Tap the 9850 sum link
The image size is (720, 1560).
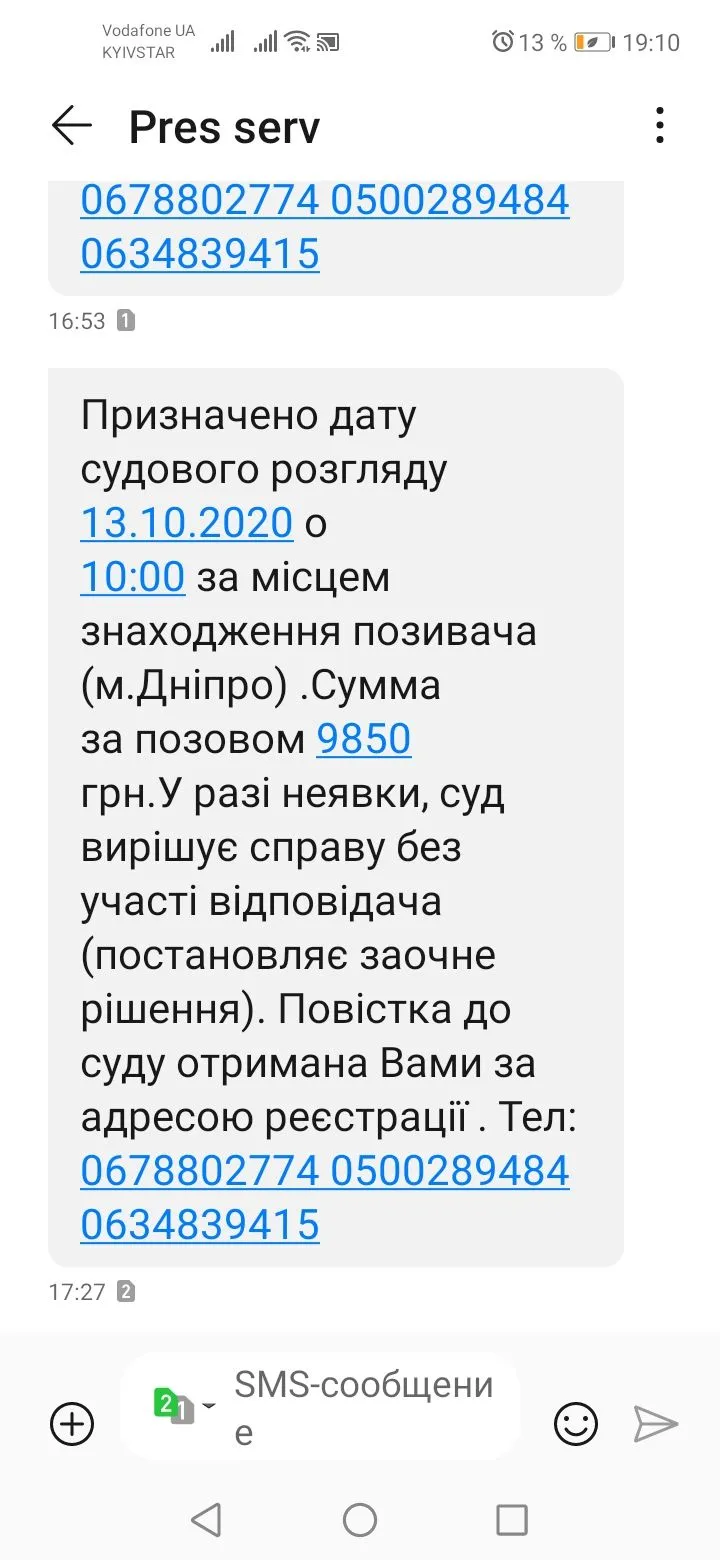(x=364, y=739)
